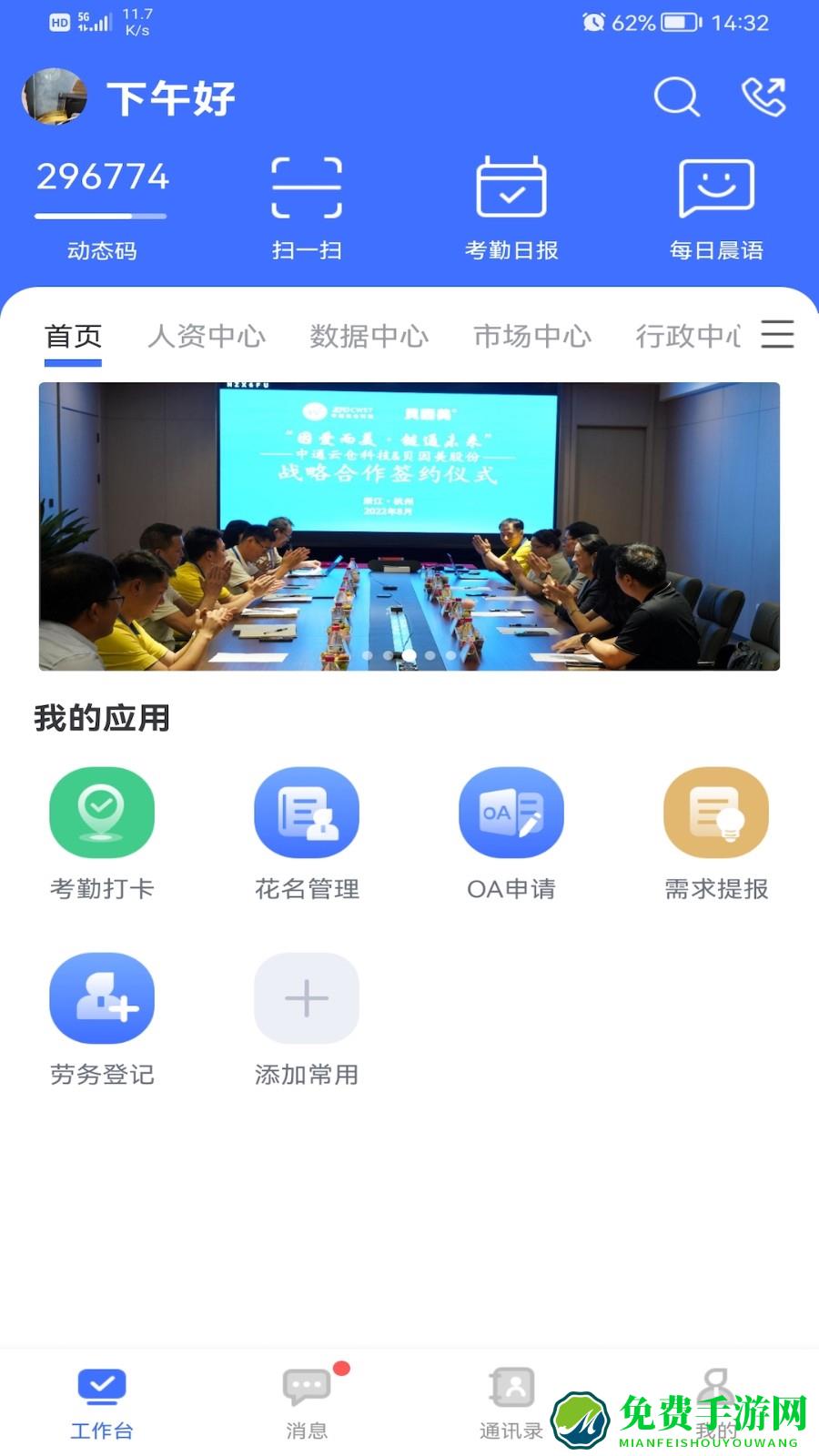The image size is (819, 1456).
Task: Select the 市场中心 tab
Action: [x=533, y=335]
